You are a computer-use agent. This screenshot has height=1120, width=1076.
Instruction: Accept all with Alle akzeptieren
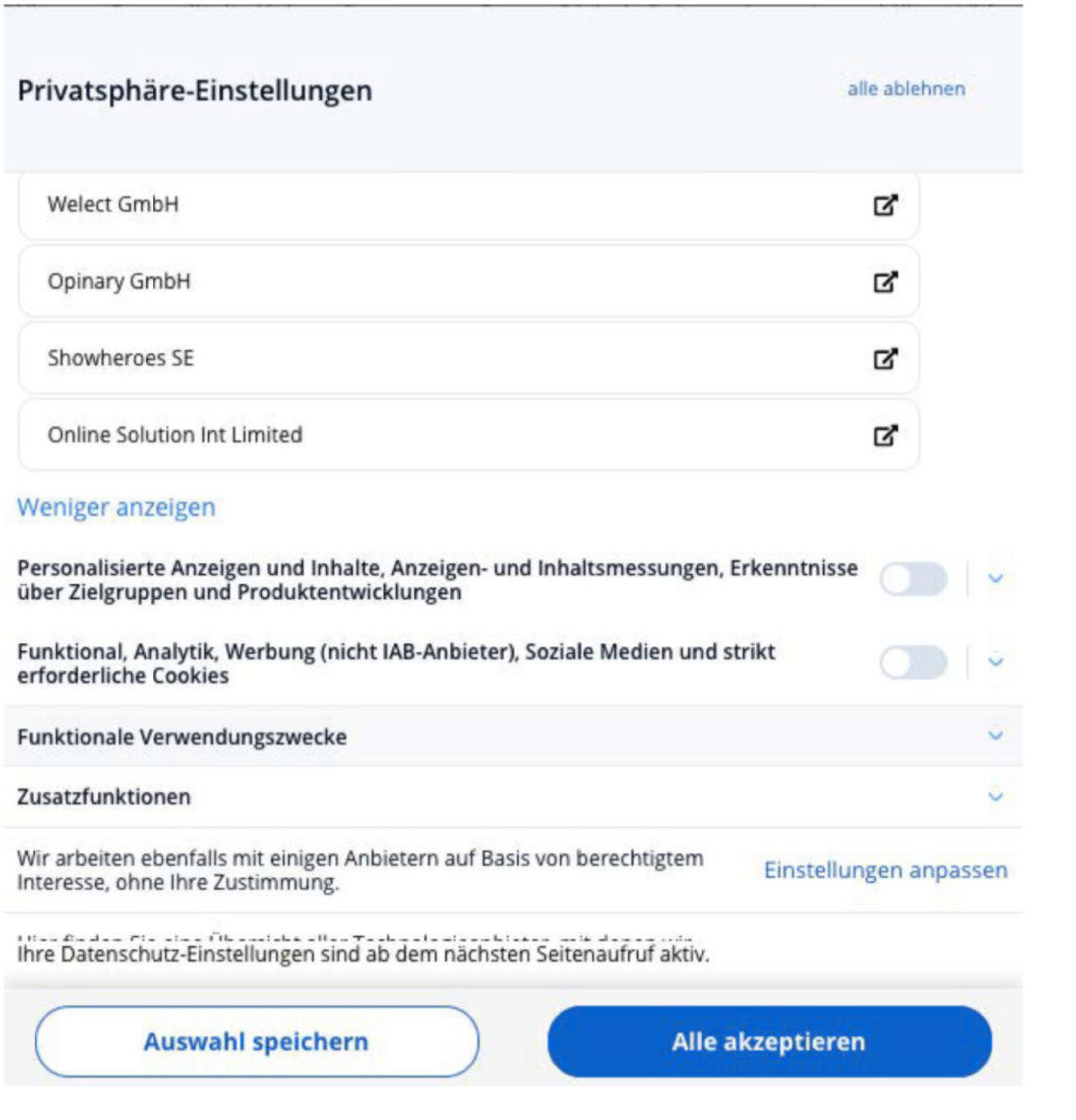click(769, 1041)
